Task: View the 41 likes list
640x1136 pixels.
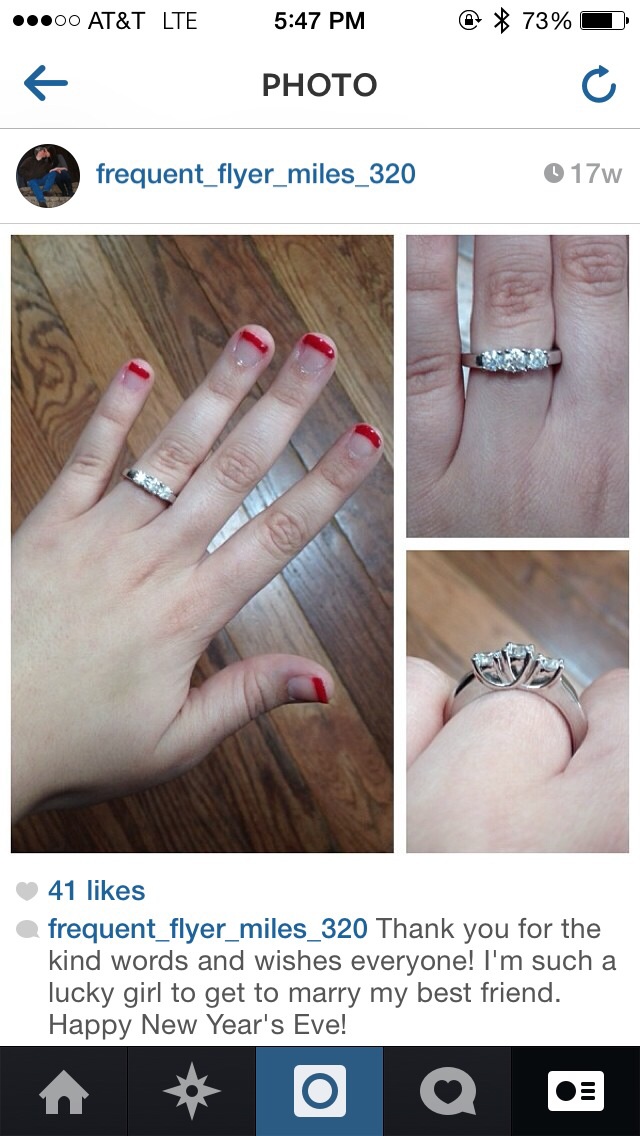Action: [96, 890]
